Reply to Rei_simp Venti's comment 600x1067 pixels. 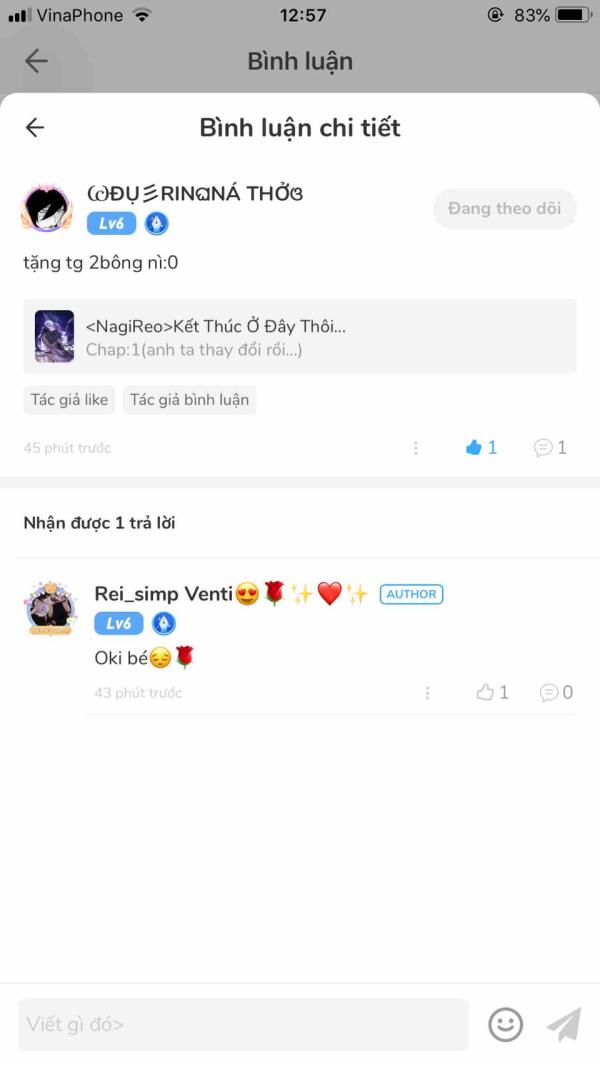click(x=556, y=692)
